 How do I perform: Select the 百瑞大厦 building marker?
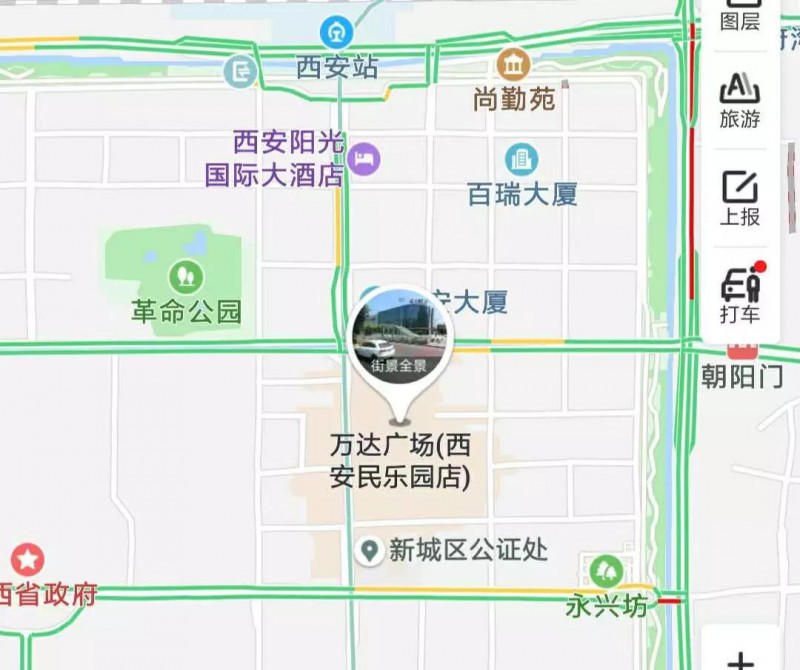[521, 159]
